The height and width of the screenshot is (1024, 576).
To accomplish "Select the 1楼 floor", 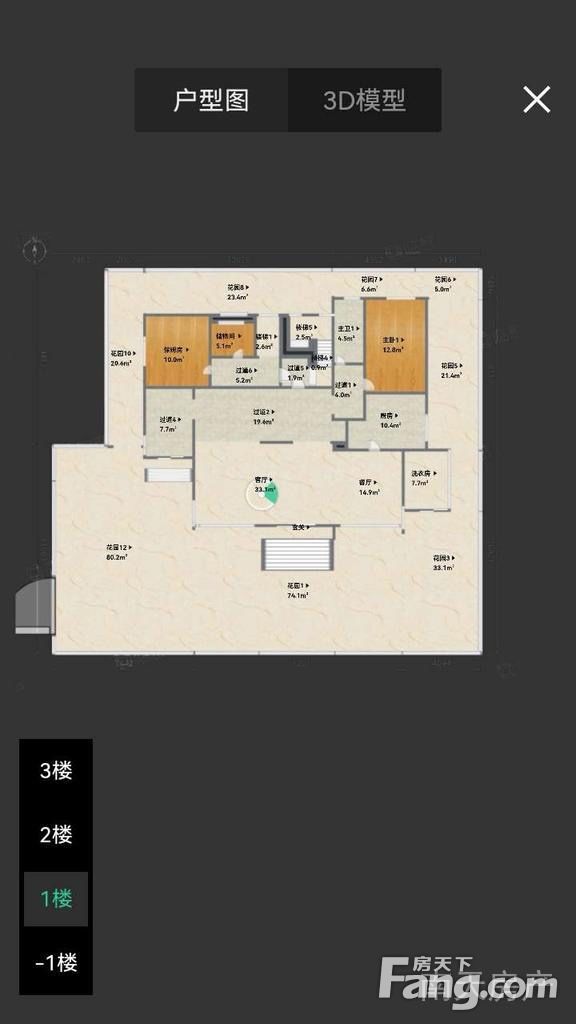I will coord(56,899).
